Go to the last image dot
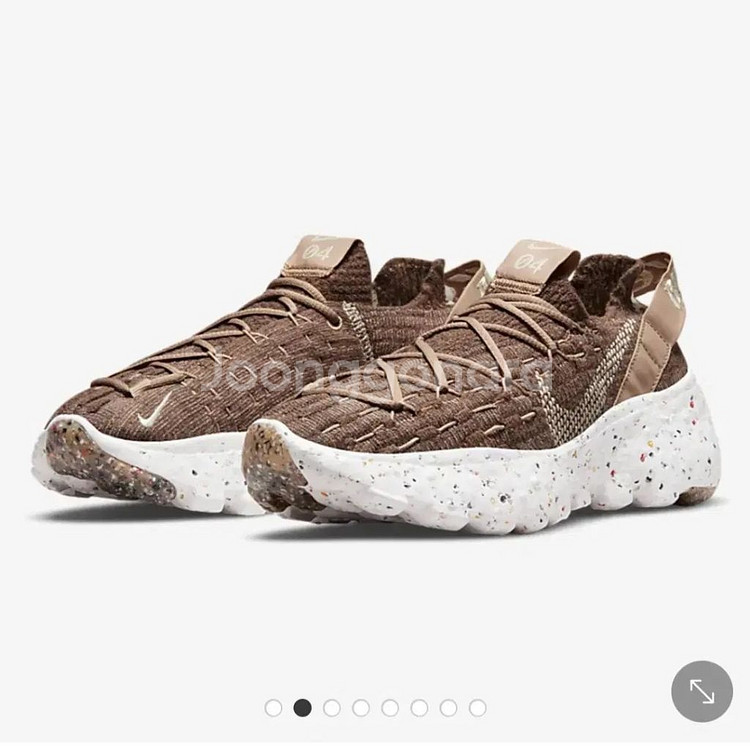This screenshot has width=750, height=750. pos(478,708)
